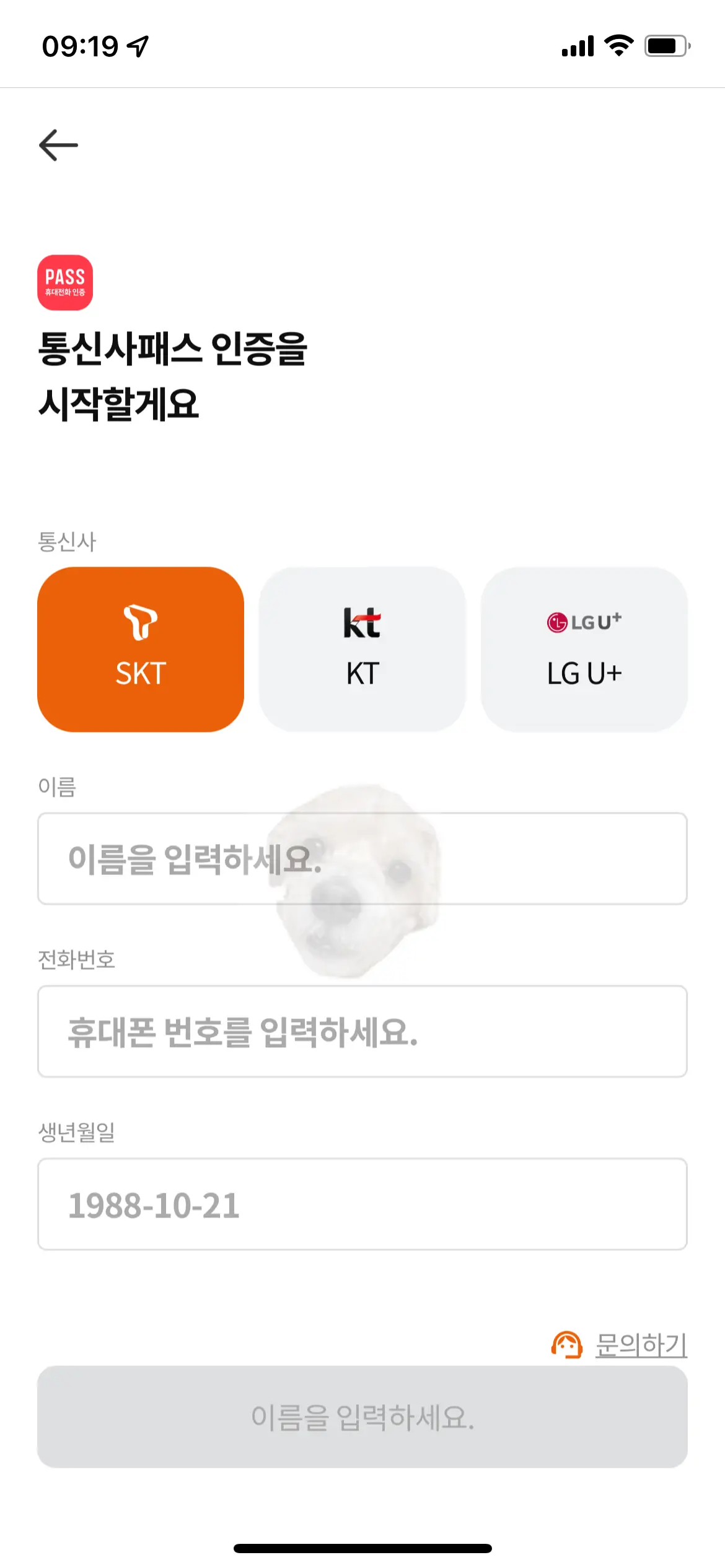Click the LG U+ logo icon
Viewport: 725px width, 1568px height.
coord(585,623)
